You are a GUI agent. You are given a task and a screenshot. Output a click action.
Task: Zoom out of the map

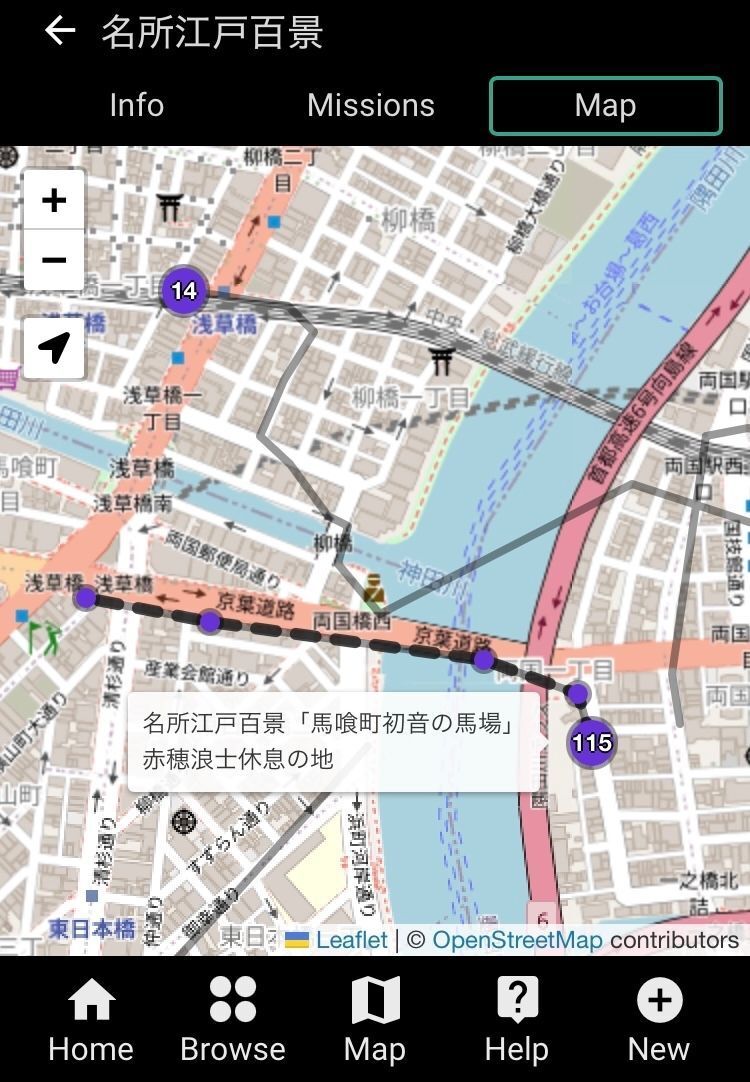coord(54,260)
